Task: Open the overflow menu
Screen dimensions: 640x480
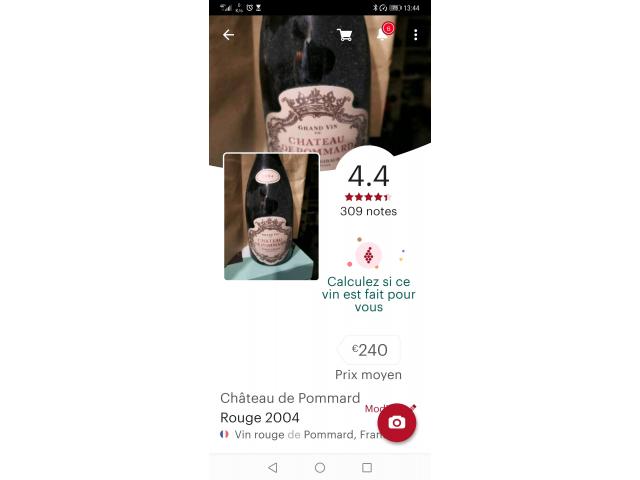Action: click(416, 35)
